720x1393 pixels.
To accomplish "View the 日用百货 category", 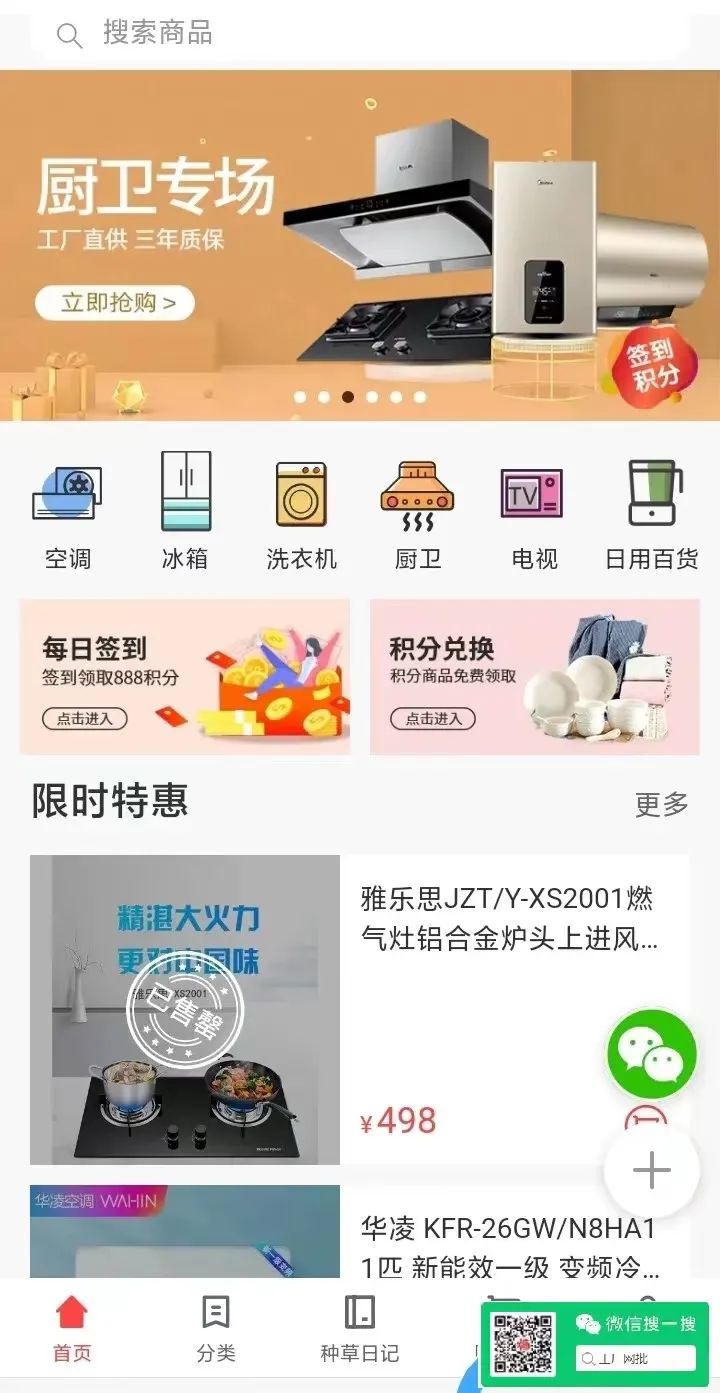I will (x=652, y=511).
